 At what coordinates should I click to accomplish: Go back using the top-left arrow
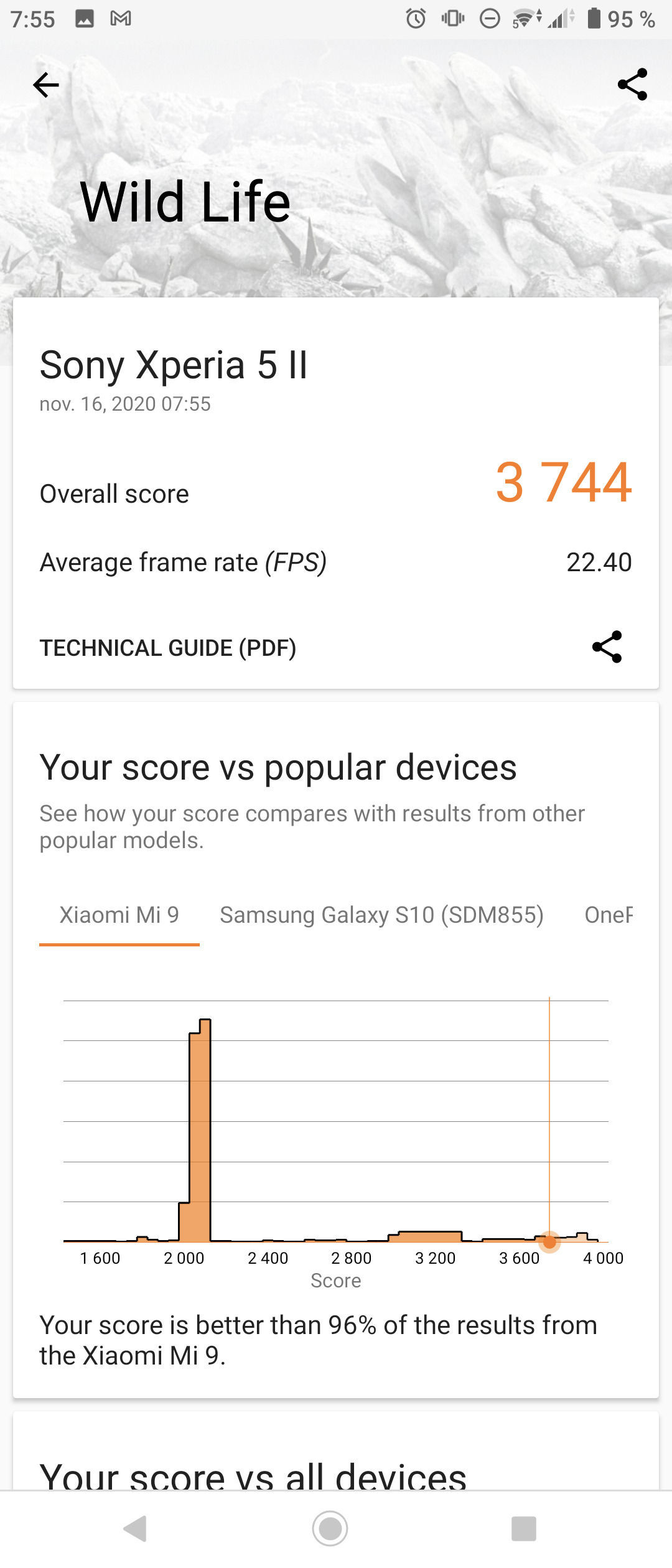tap(46, 85)
